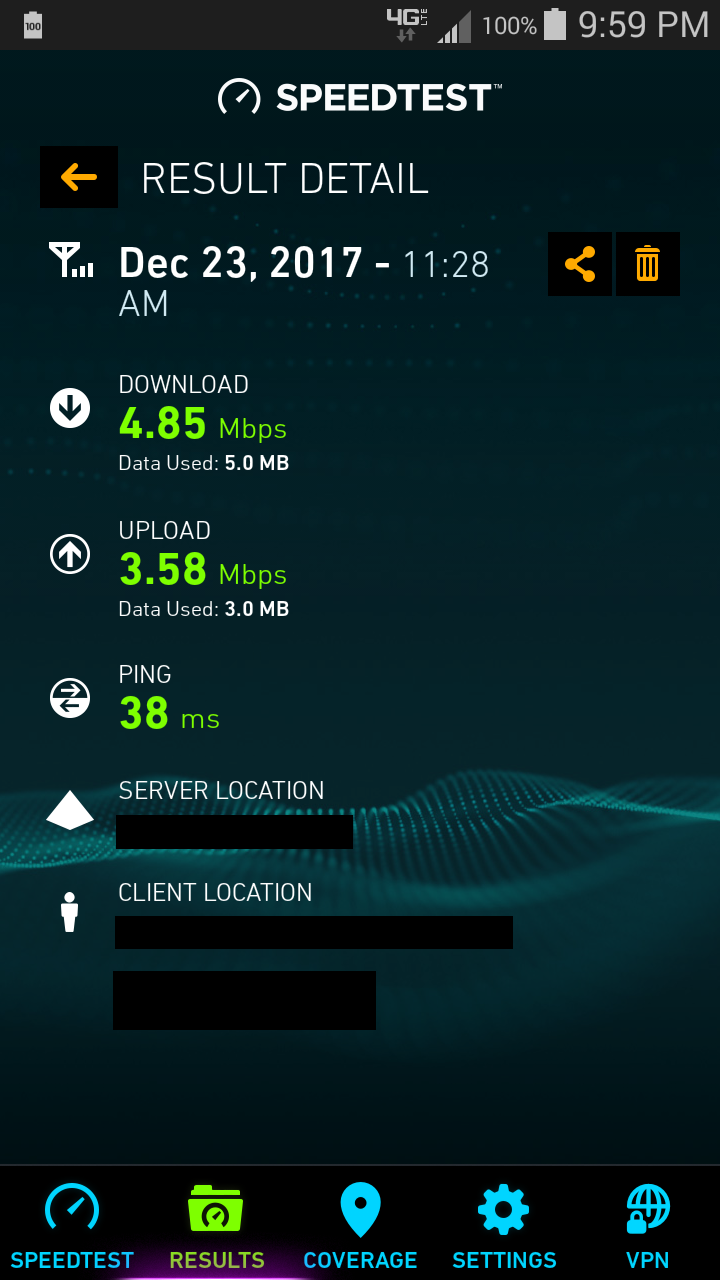
Task: Switch to the Coverage tab
Action: (360, 1226)
